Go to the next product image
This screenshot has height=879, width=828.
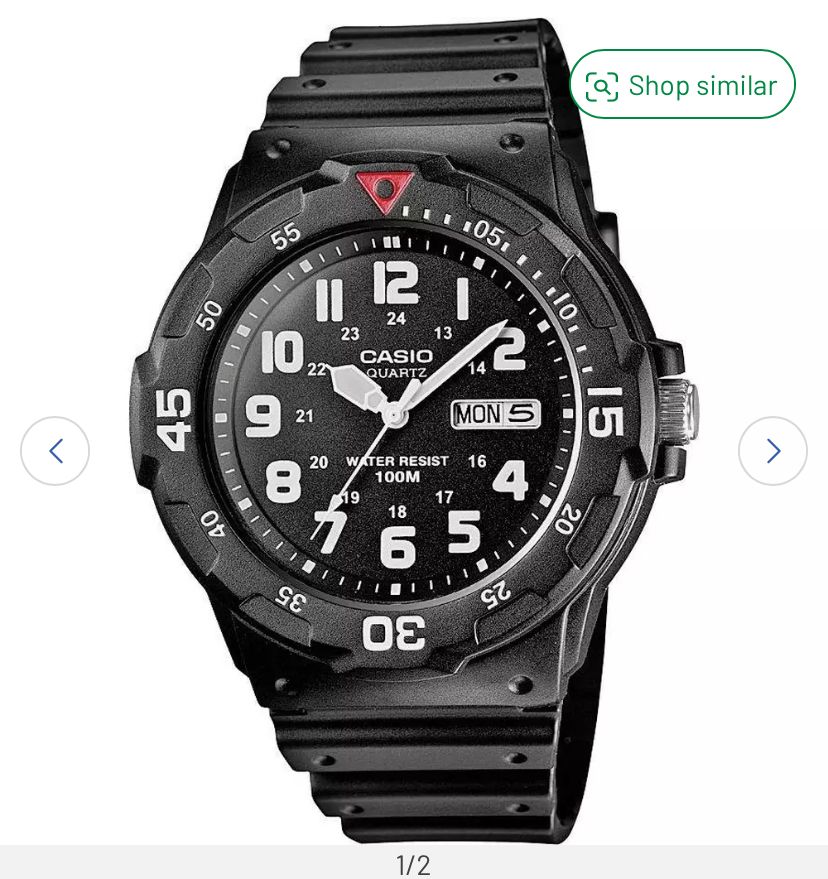coord(772,451)
